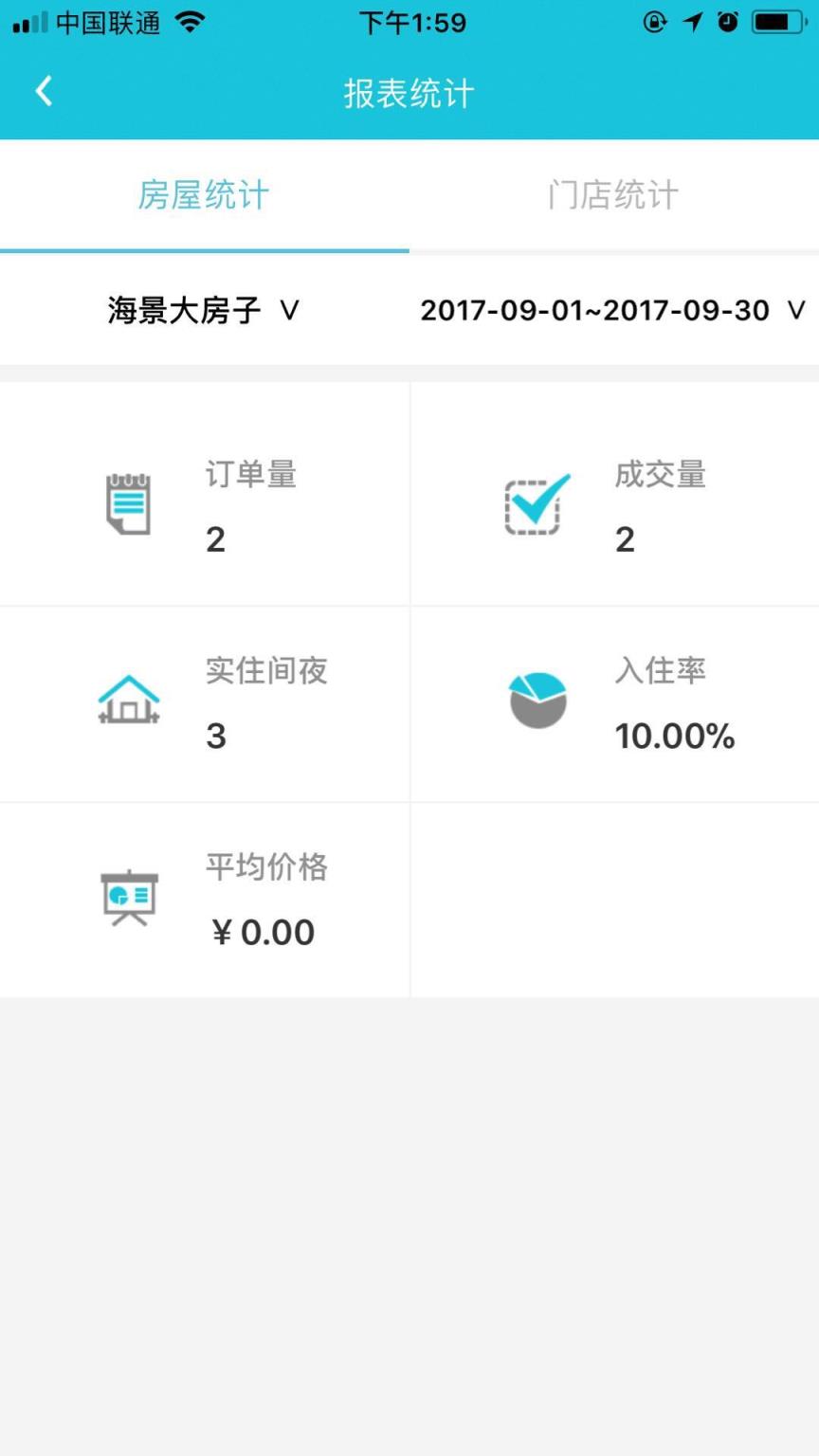The width and height of the screenshot is (819, 1456).
Task: Click the 平均价格 amount ¥0.00
Action: click(265, 932)
